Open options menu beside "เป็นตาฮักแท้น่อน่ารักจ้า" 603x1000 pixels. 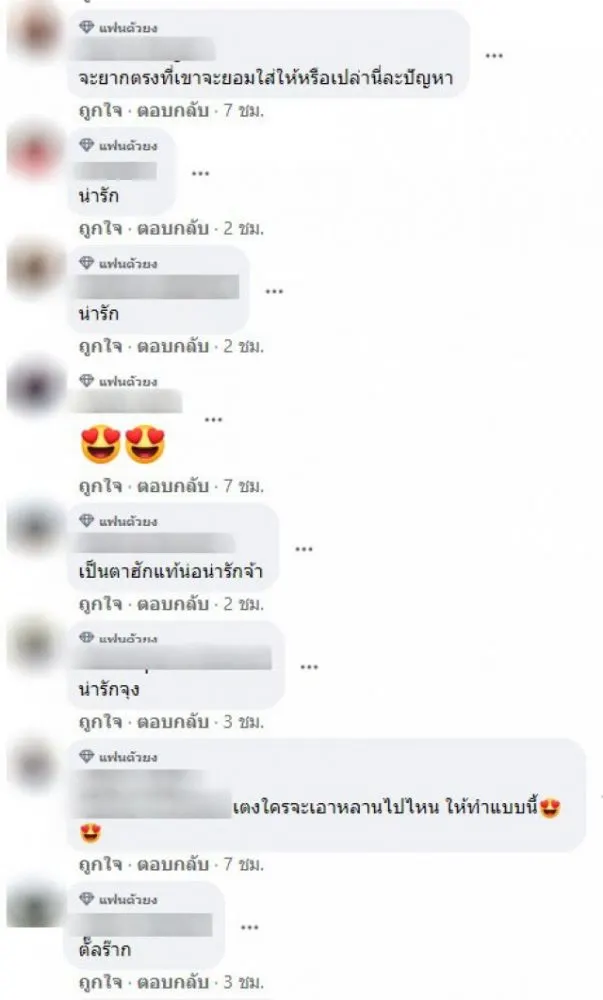tap(304, 548)
